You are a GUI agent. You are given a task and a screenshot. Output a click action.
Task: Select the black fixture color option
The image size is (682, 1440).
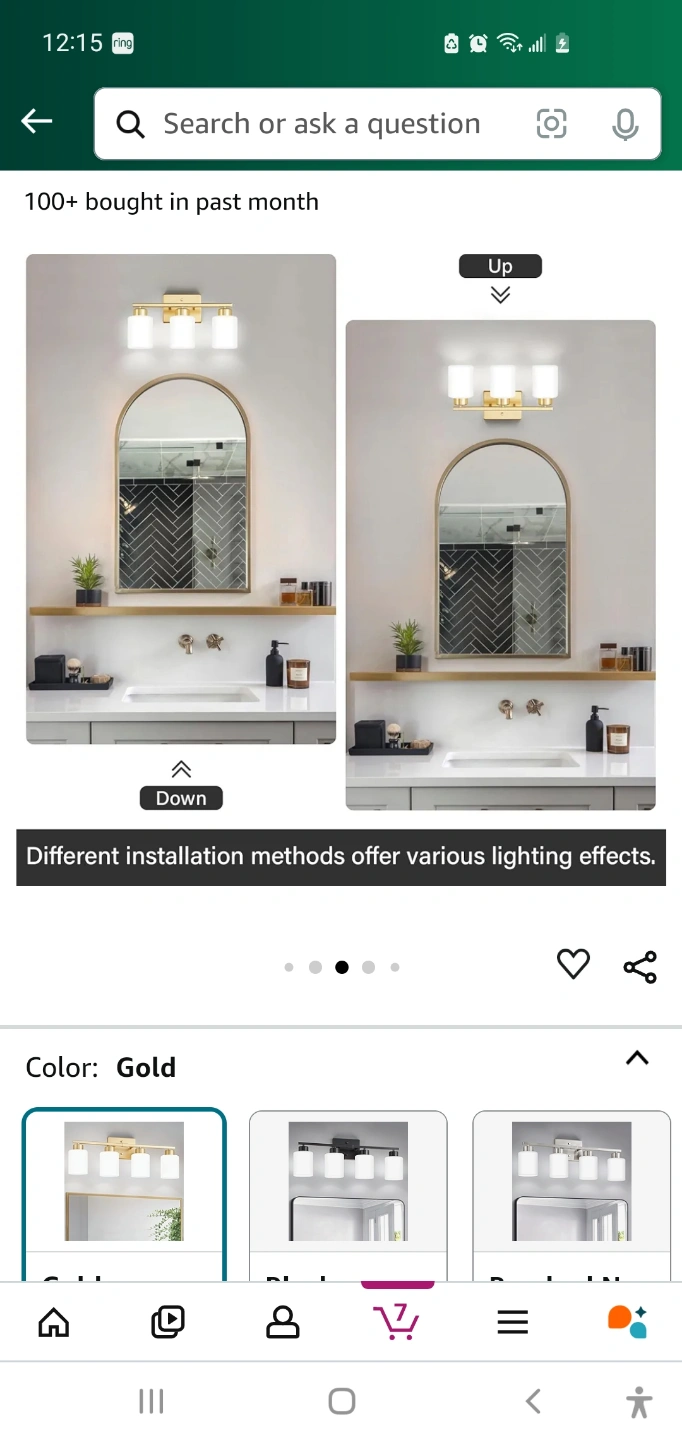click(x=348, y=1195)
